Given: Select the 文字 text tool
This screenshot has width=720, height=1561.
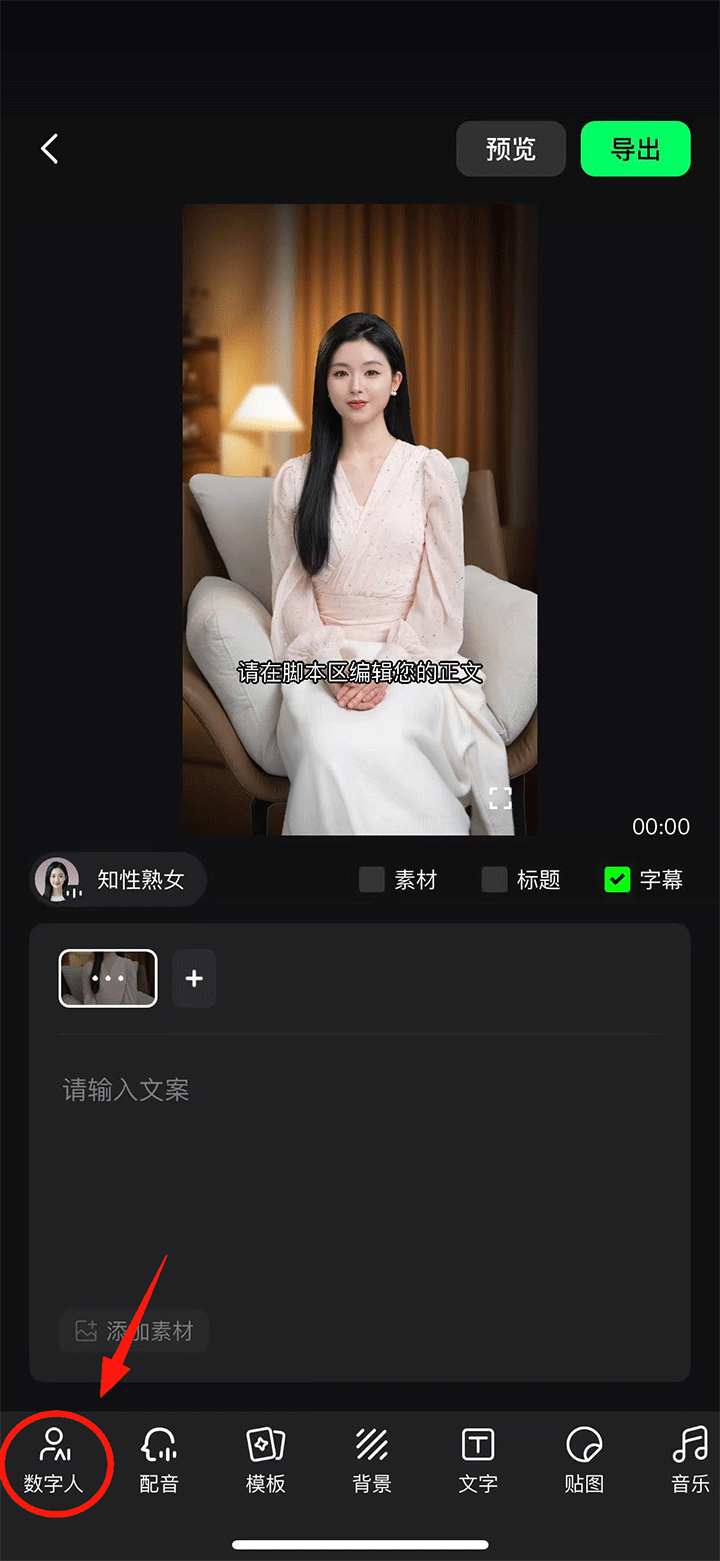Looking at the screenshot, I should (478, 1460).
